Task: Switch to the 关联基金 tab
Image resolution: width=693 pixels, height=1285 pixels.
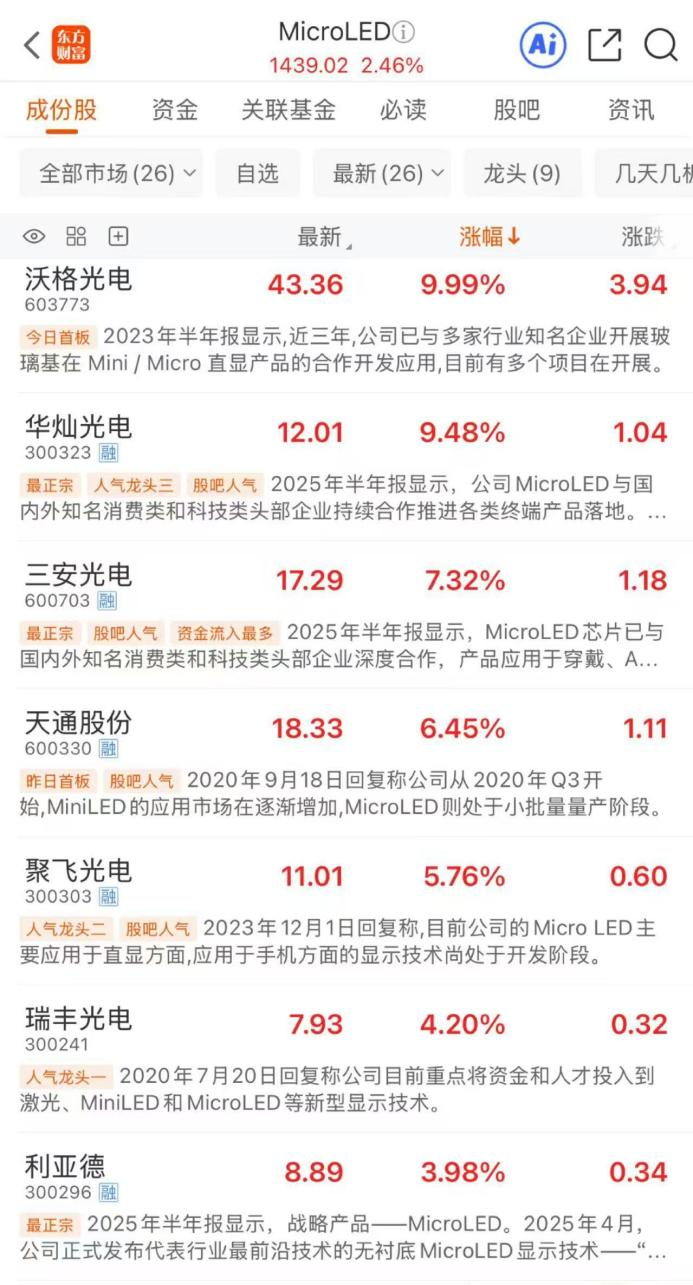Action: pos(288,110)
